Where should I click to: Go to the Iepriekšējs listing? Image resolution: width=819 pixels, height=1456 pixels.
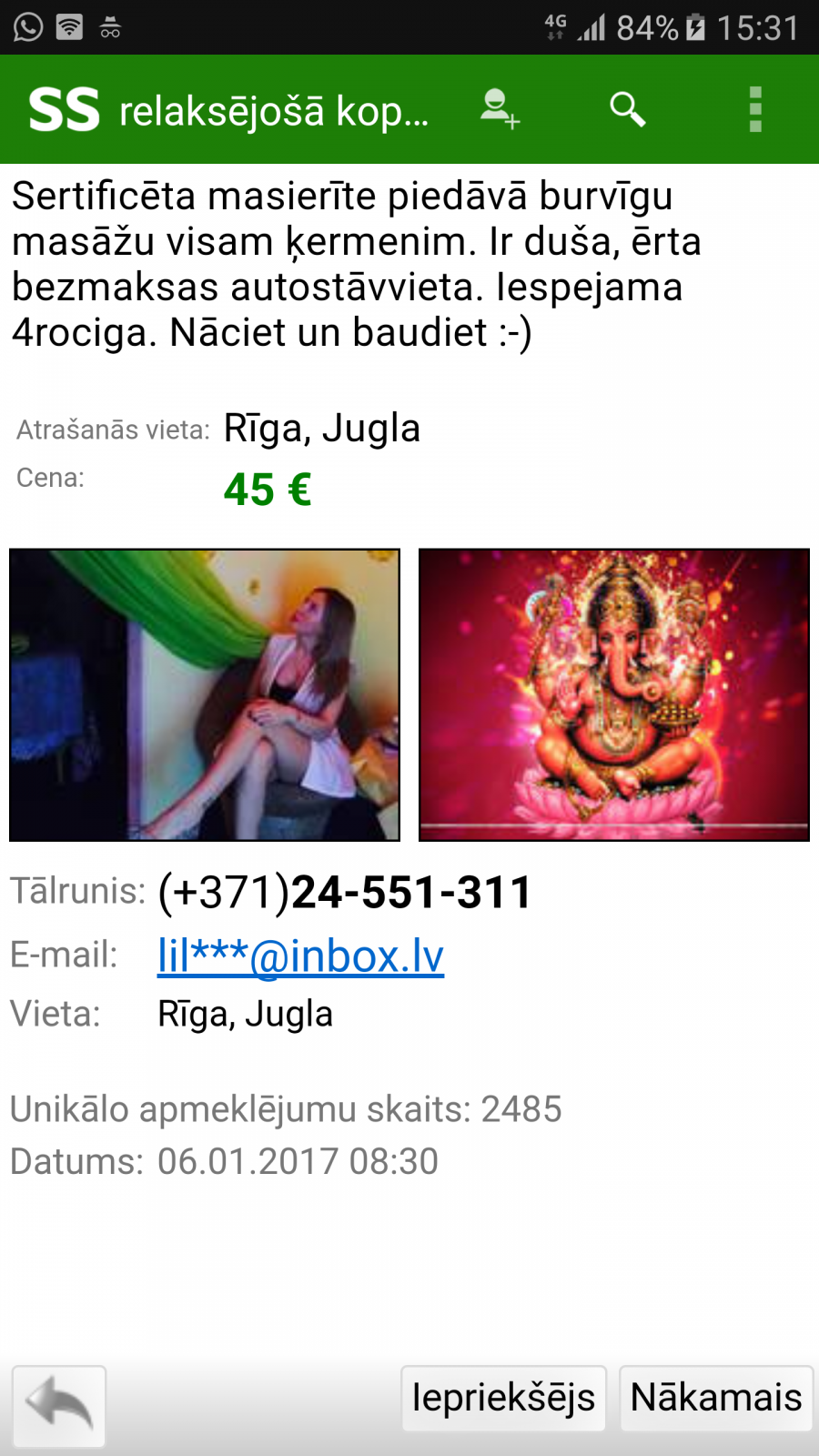pyautogui.click(x=503, y=1398)
